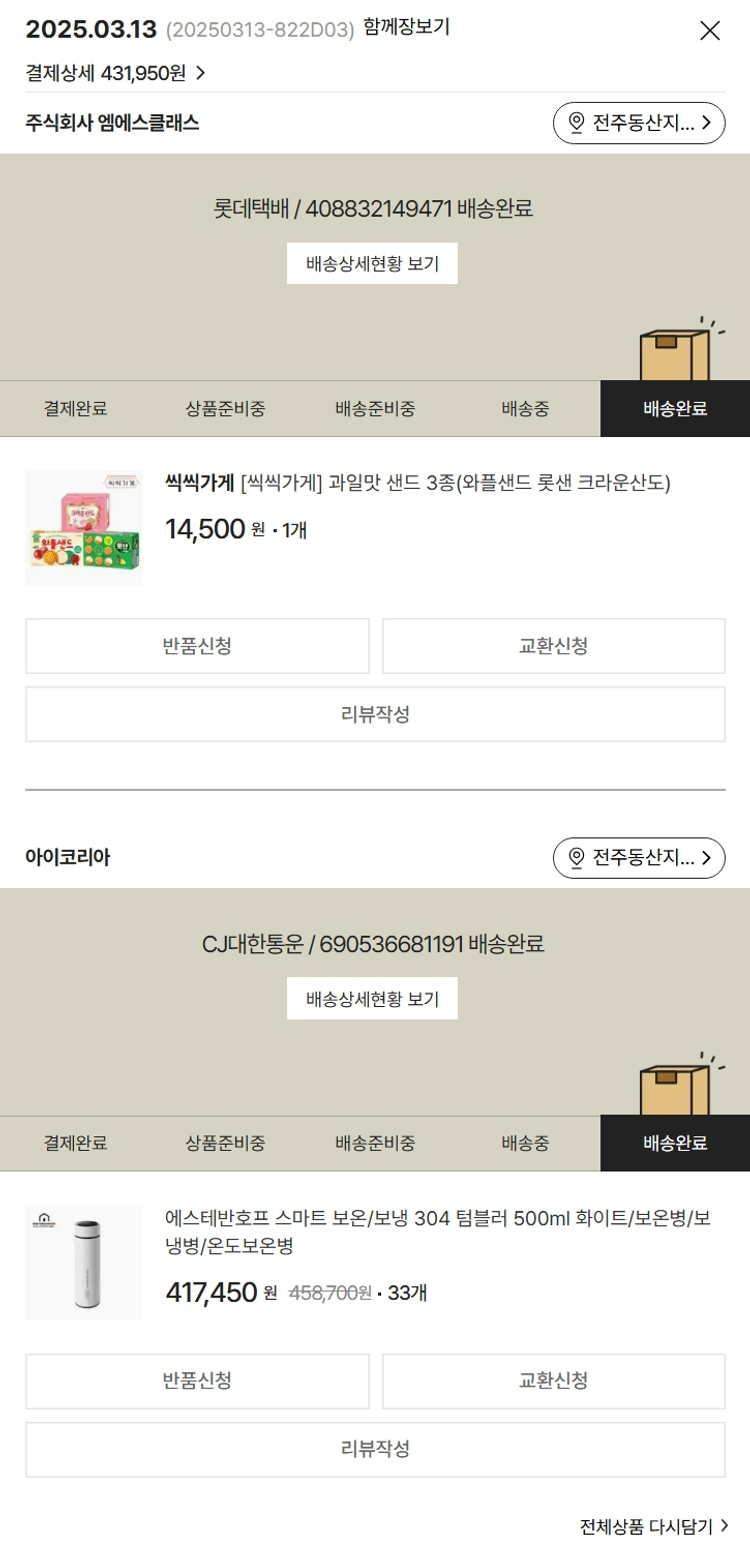The image size is (750, 1543).
Task: Request 반품신청 for 과일맛 샌드 3종
Action: [197, 646]
